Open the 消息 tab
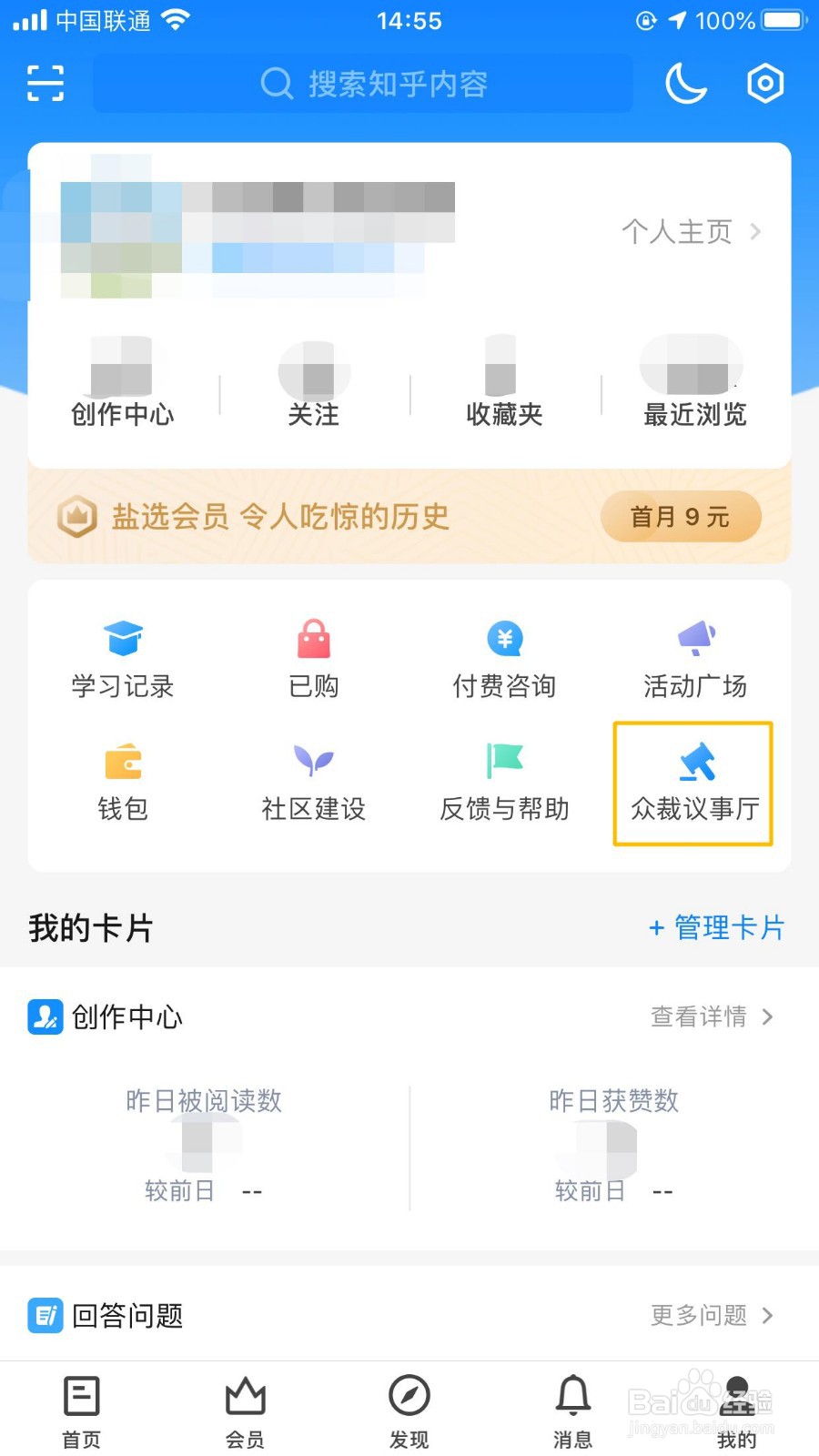819x1456 pixels. [x=572, y=1406]
